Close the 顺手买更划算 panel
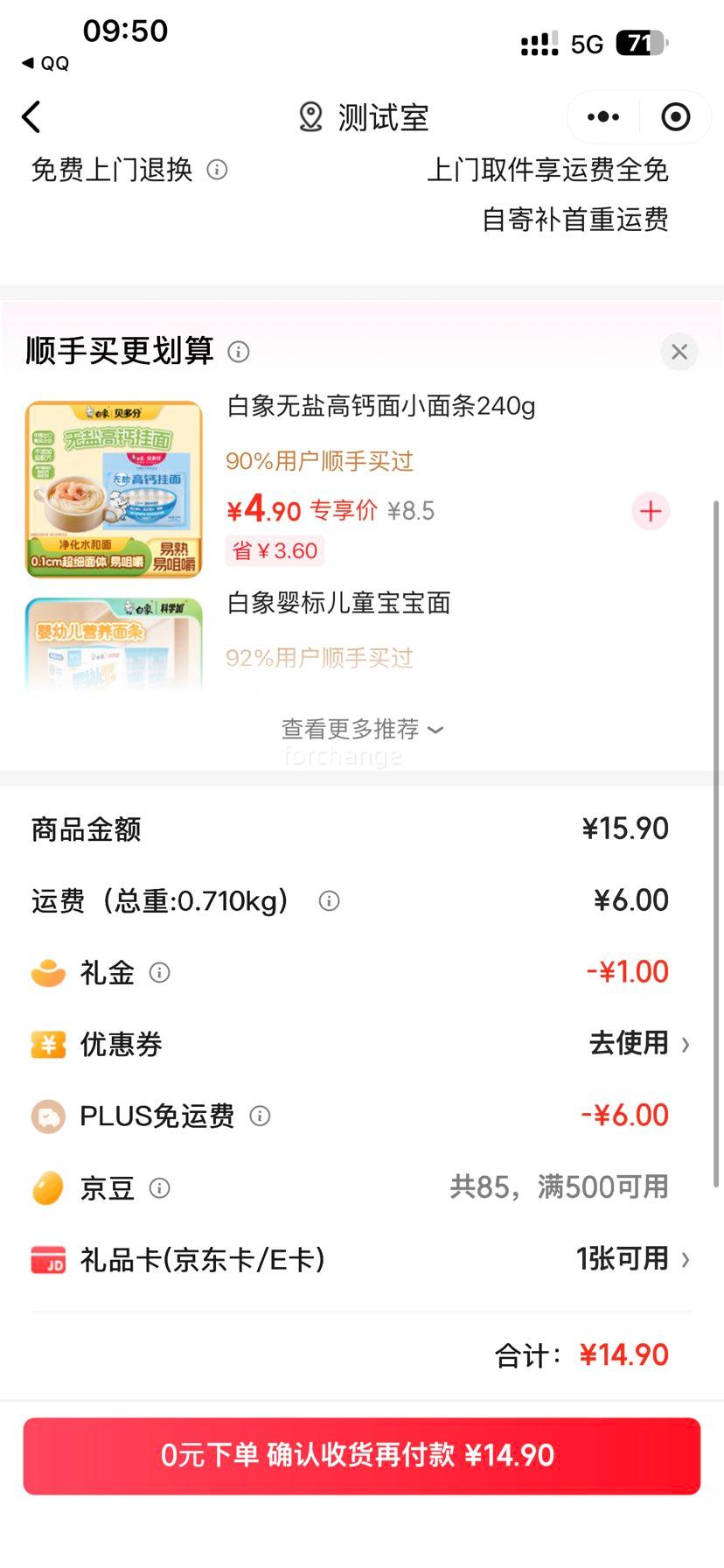The image size is (724, 1568). 679,352
